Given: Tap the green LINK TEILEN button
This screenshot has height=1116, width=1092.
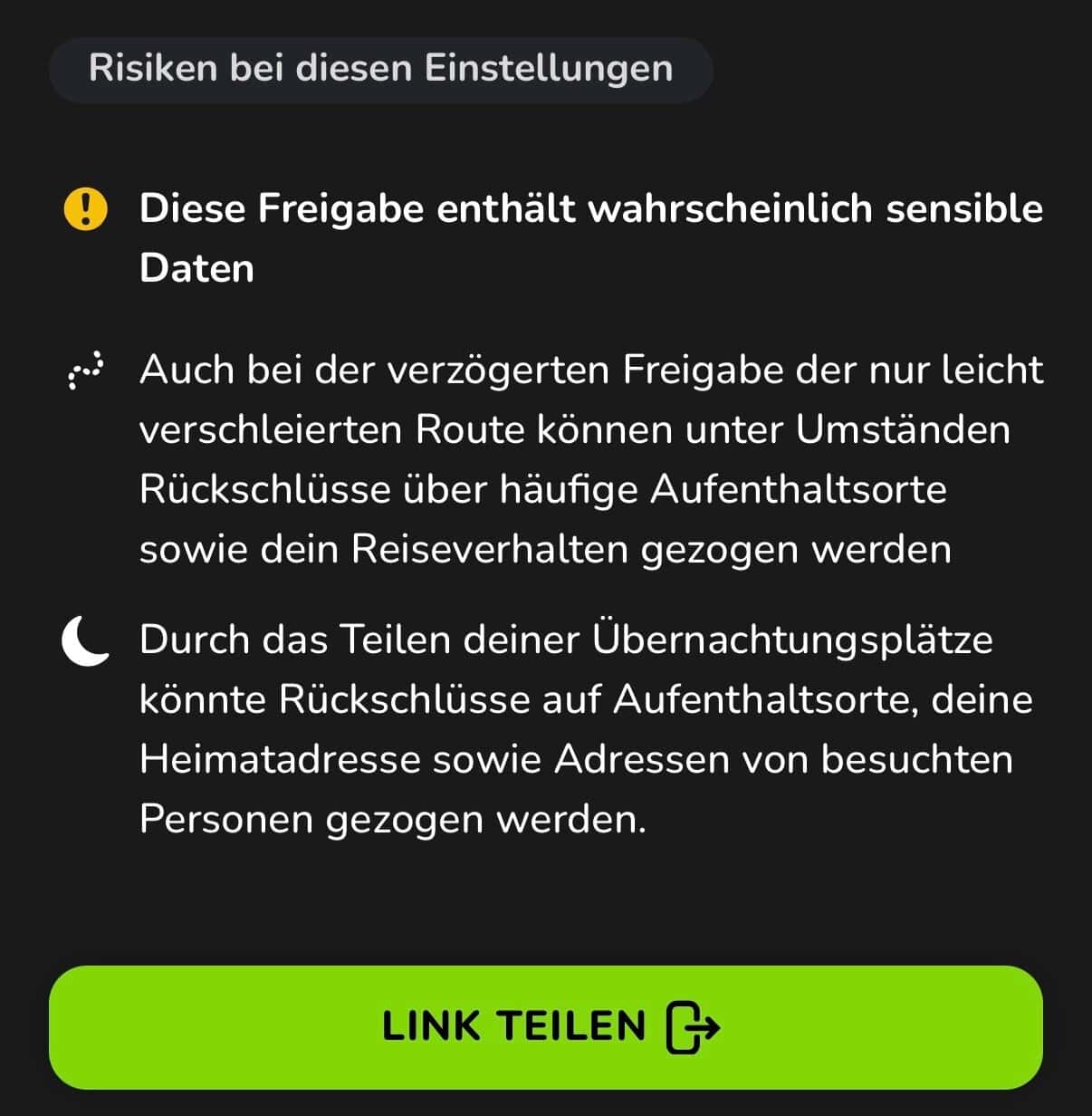Looking at the screenshot, I should (x=546, y=1026).
